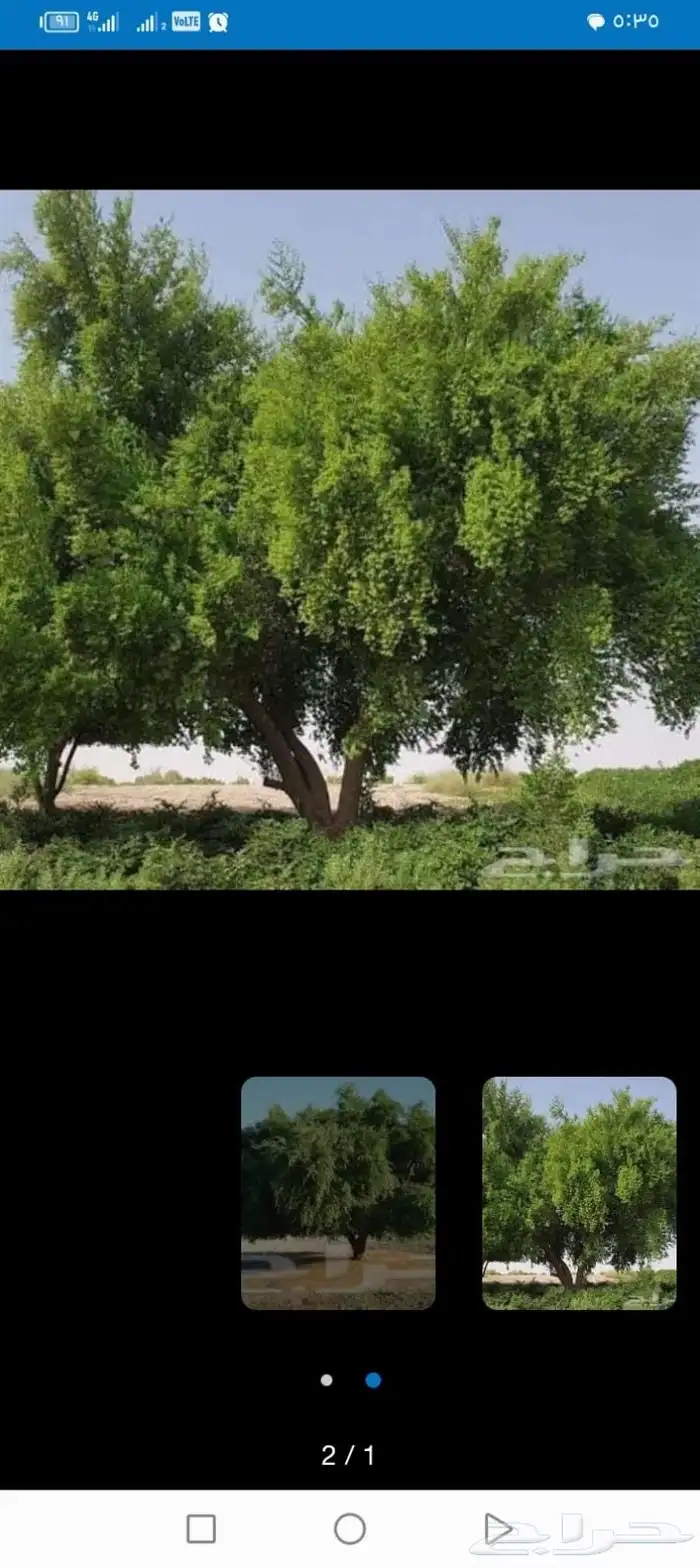Go back using the triangle navigation button

pos(497,1528)
